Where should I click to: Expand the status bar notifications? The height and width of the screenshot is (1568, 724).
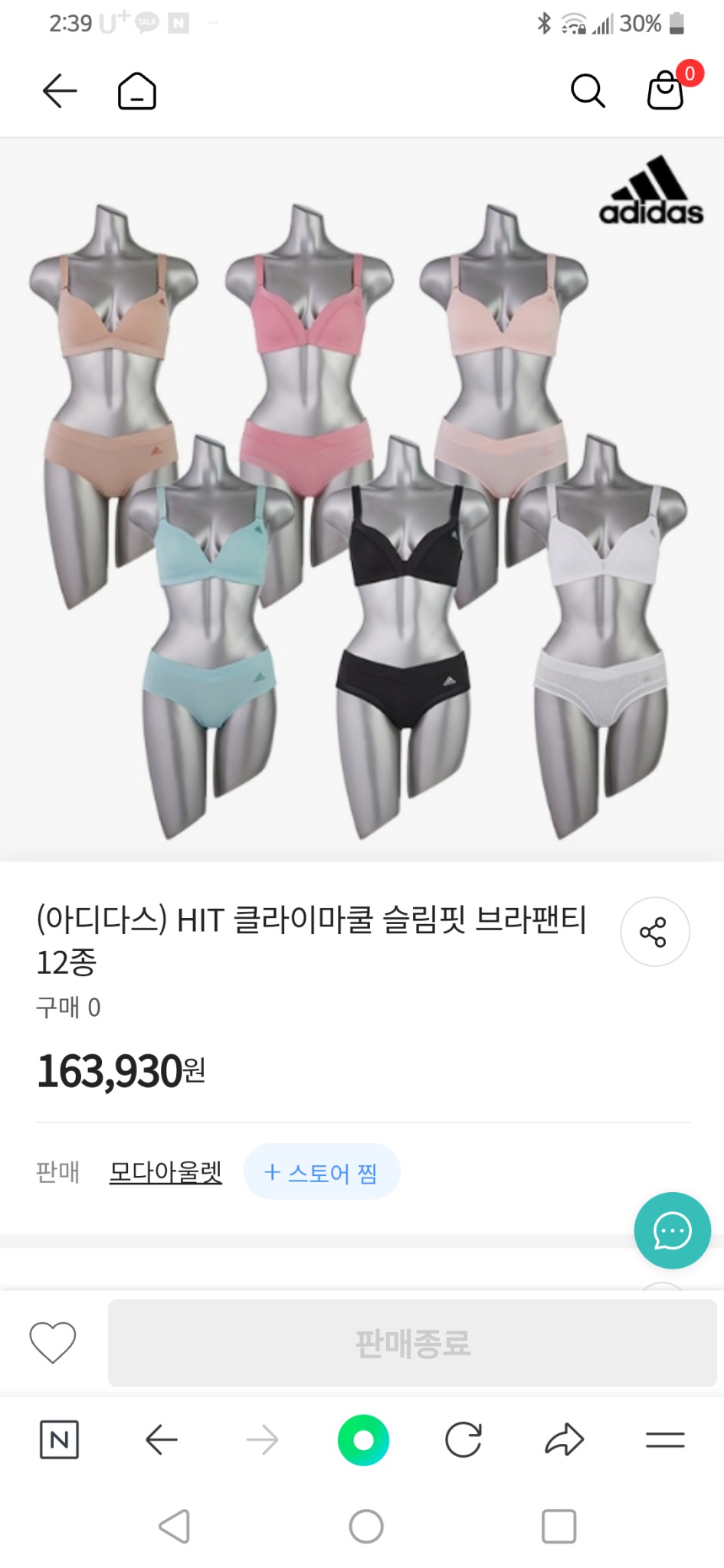(x=362, y=22)
